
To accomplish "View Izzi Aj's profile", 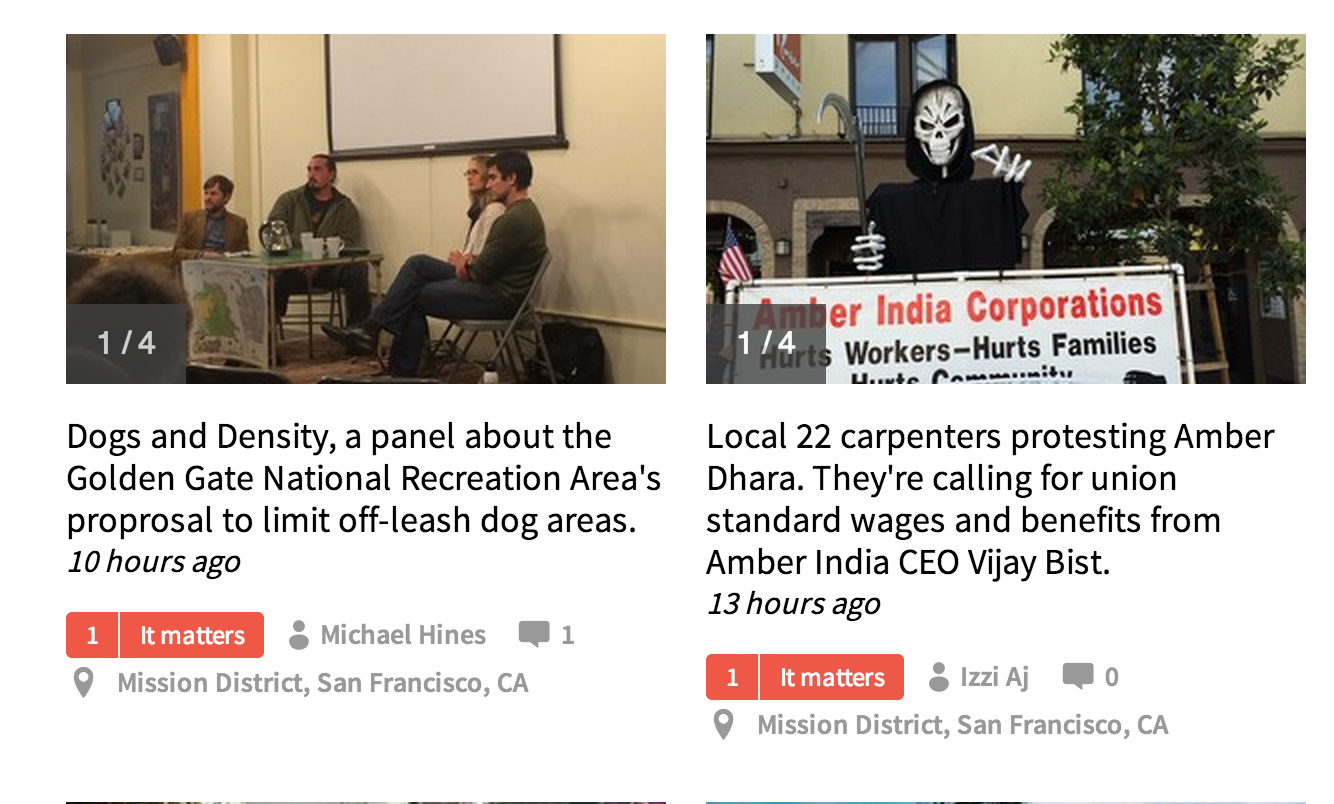I will coord(993,677).
